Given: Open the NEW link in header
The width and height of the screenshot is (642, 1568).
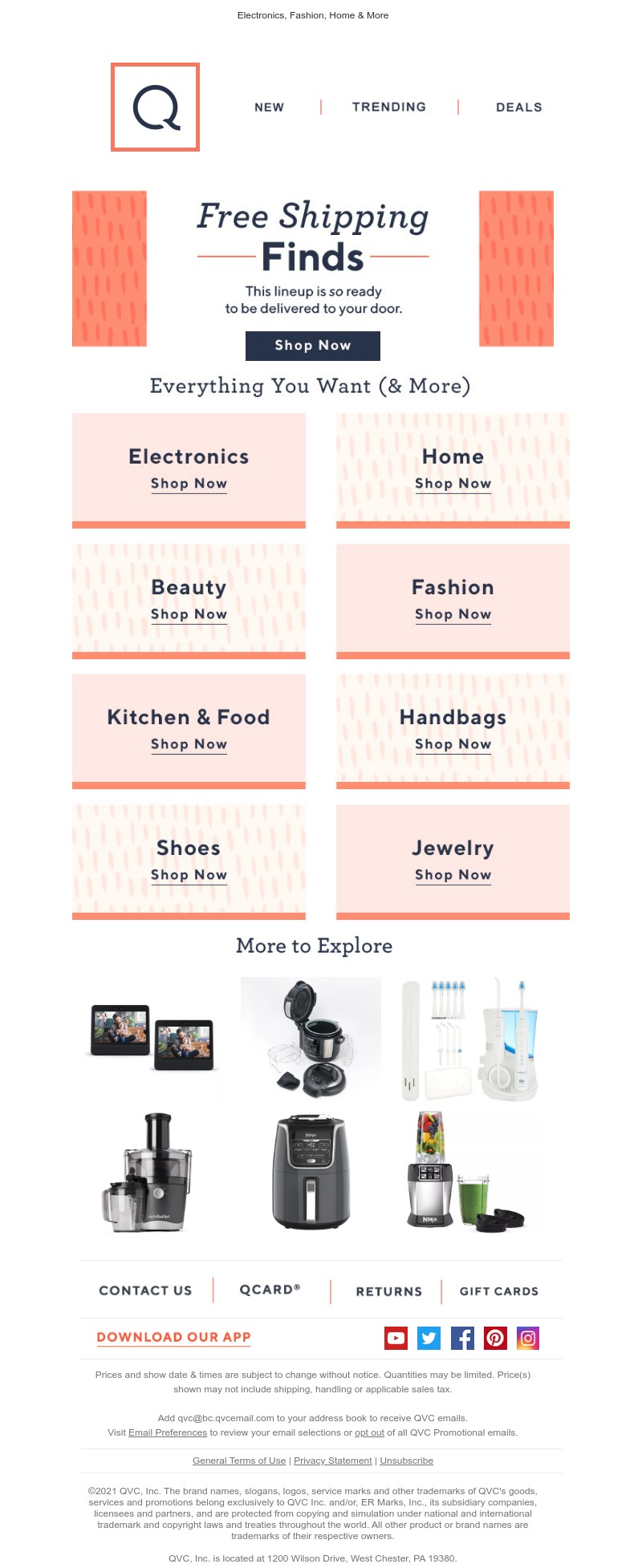Looking at the screenshot, I should coord(269,107).
